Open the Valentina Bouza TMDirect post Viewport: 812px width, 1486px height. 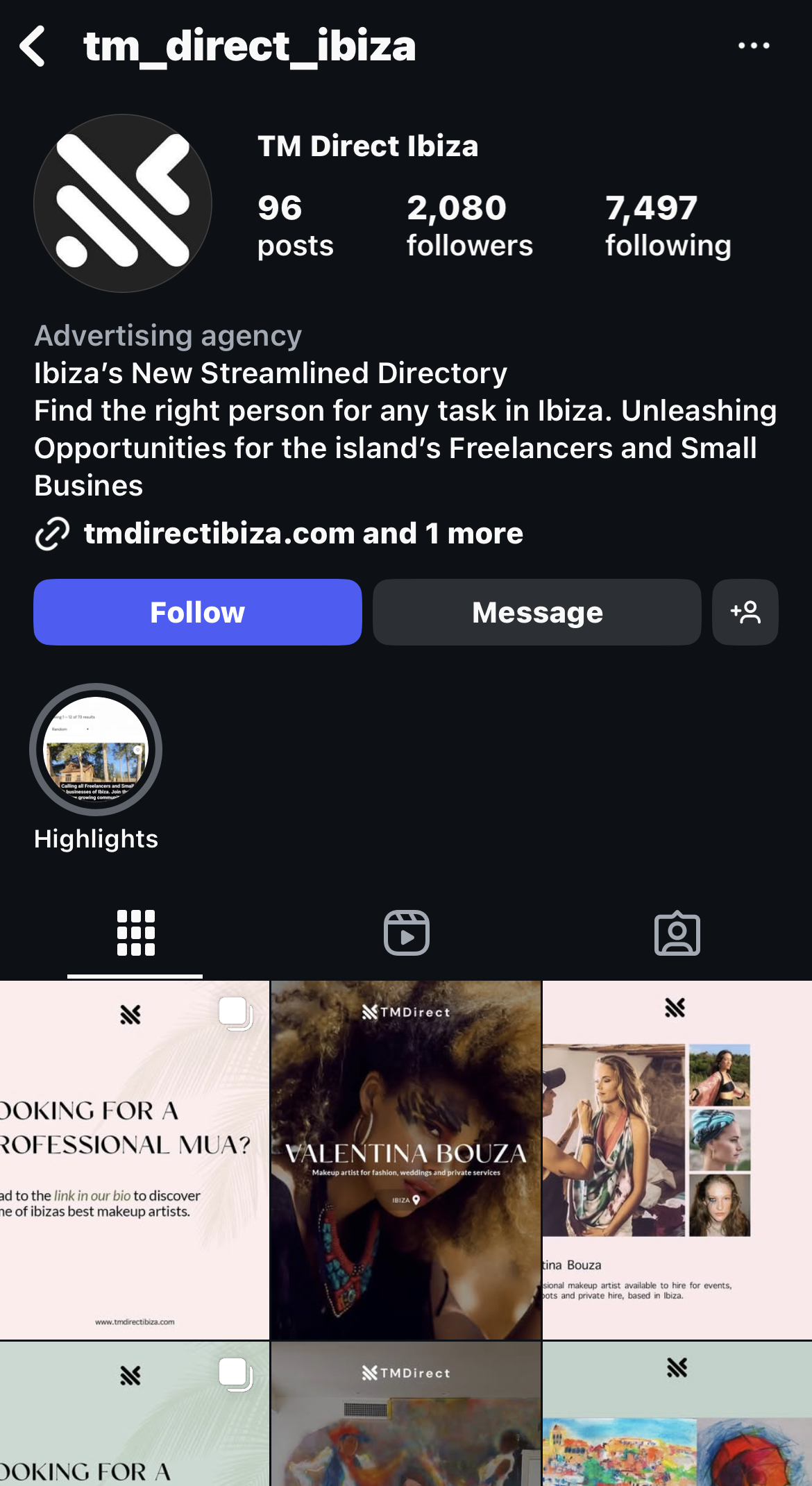coord(406,1159)
